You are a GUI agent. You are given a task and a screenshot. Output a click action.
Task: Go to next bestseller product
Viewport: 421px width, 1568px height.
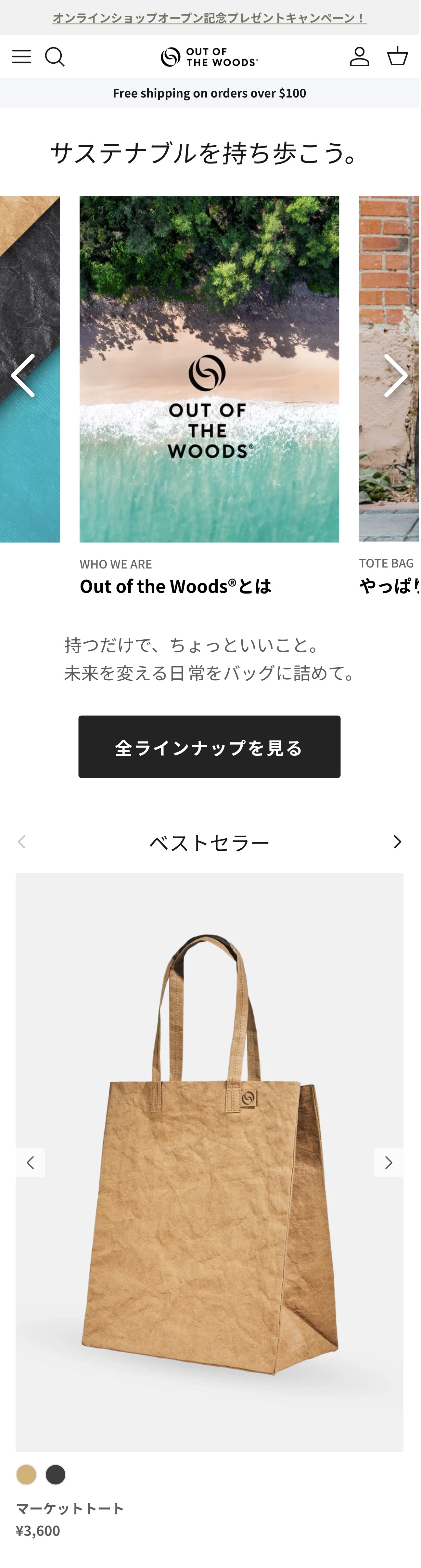397,842
